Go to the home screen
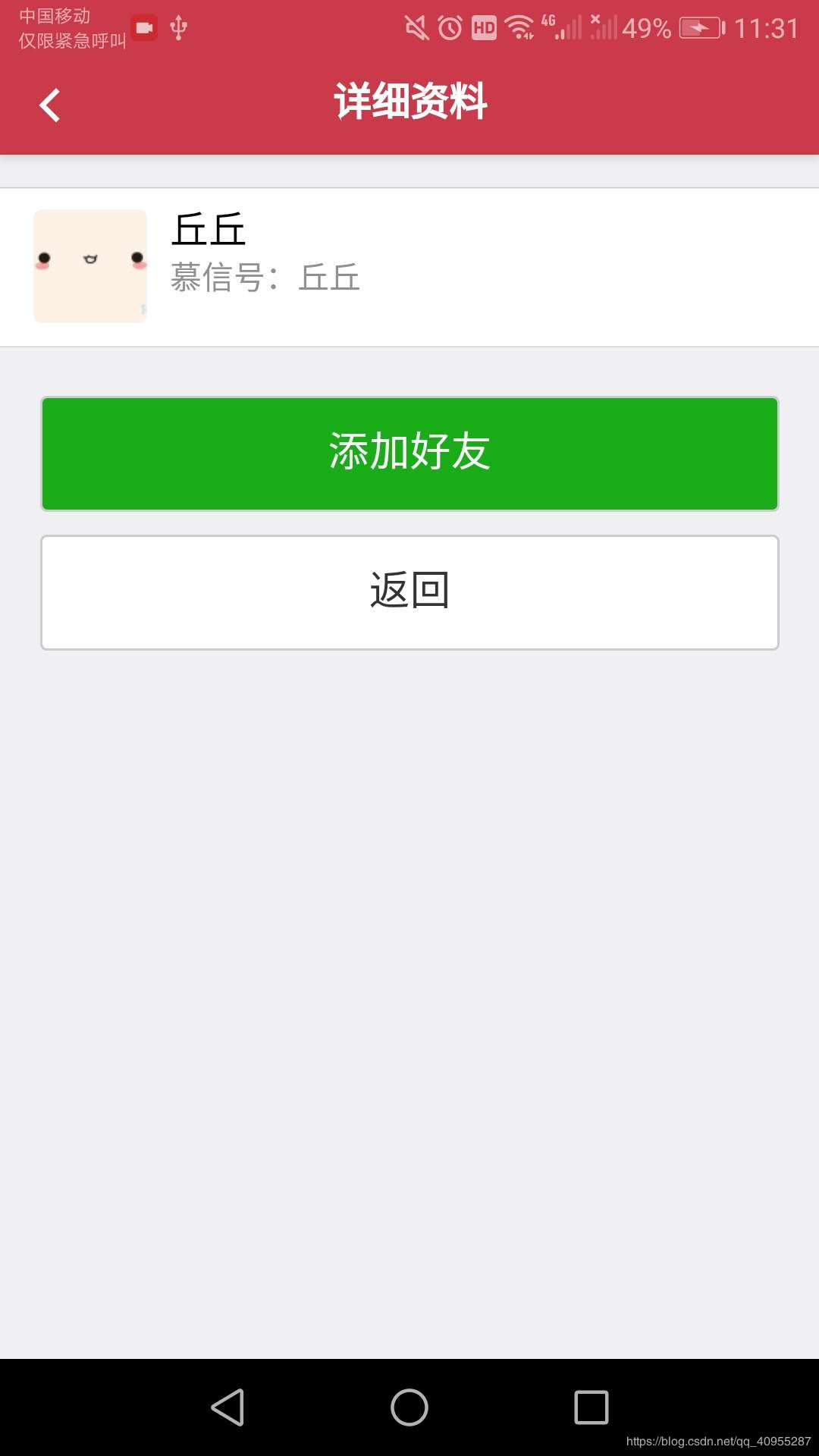Viewport: 819px width, 1456px height. 409,1407
